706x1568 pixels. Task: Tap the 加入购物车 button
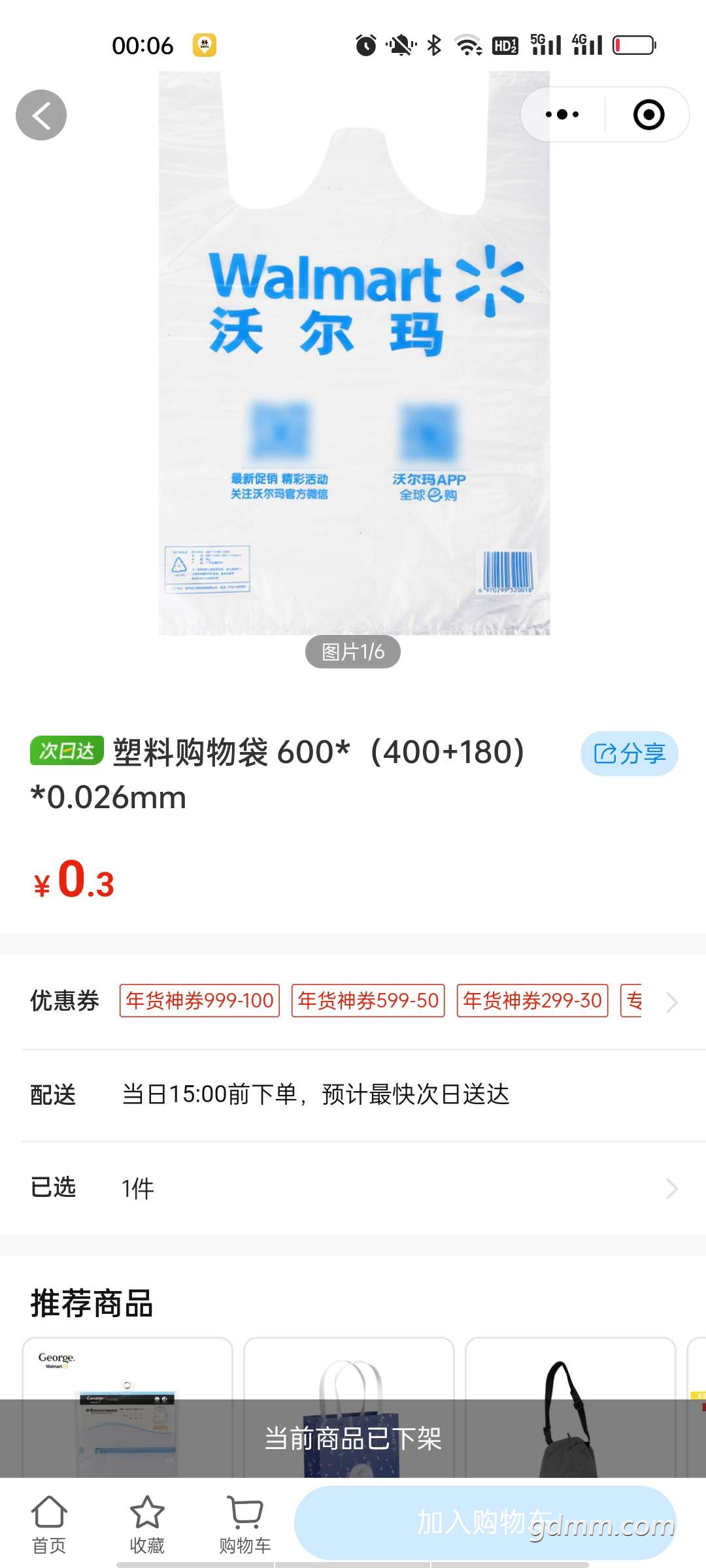pyautogui.click(x=485, y=1522)
